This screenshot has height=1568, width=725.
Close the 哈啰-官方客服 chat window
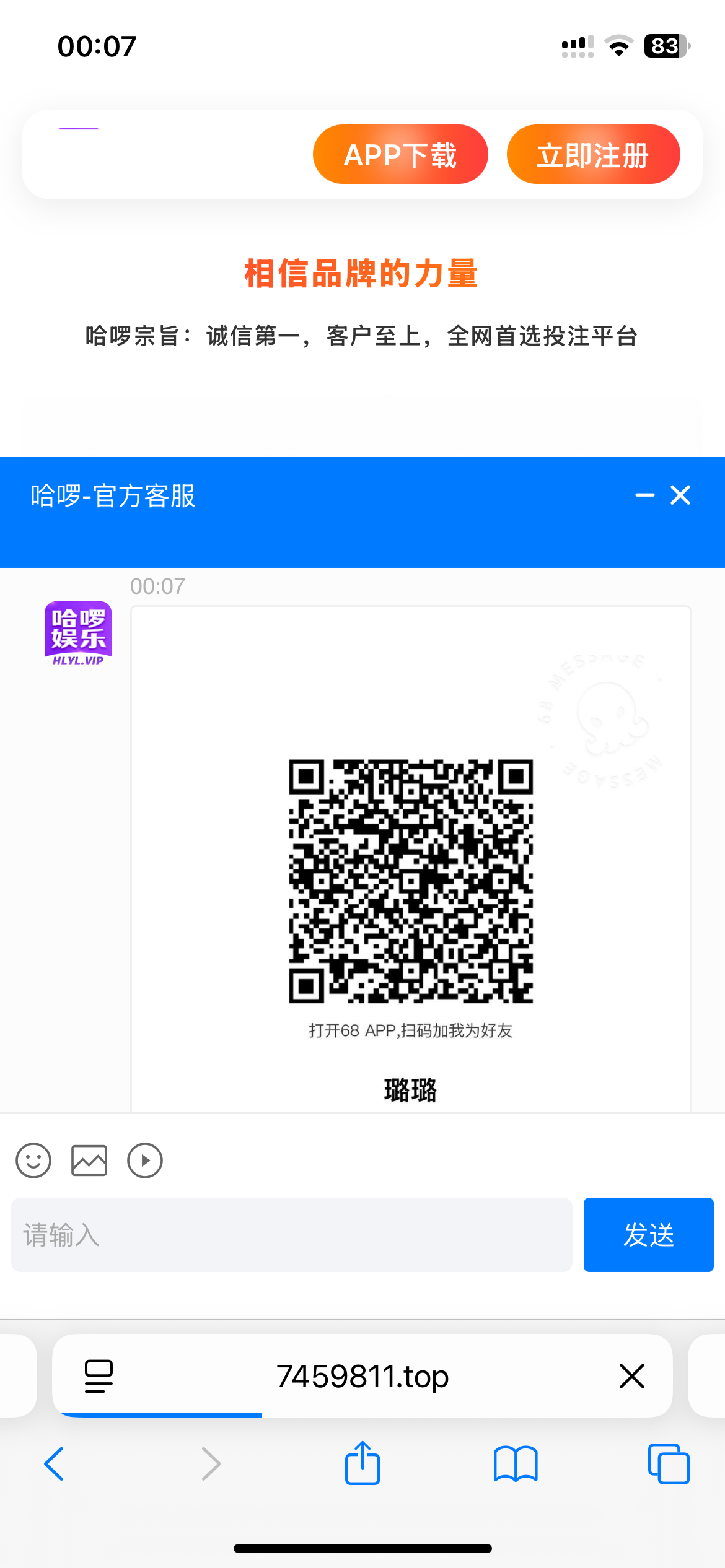(679, 495)
